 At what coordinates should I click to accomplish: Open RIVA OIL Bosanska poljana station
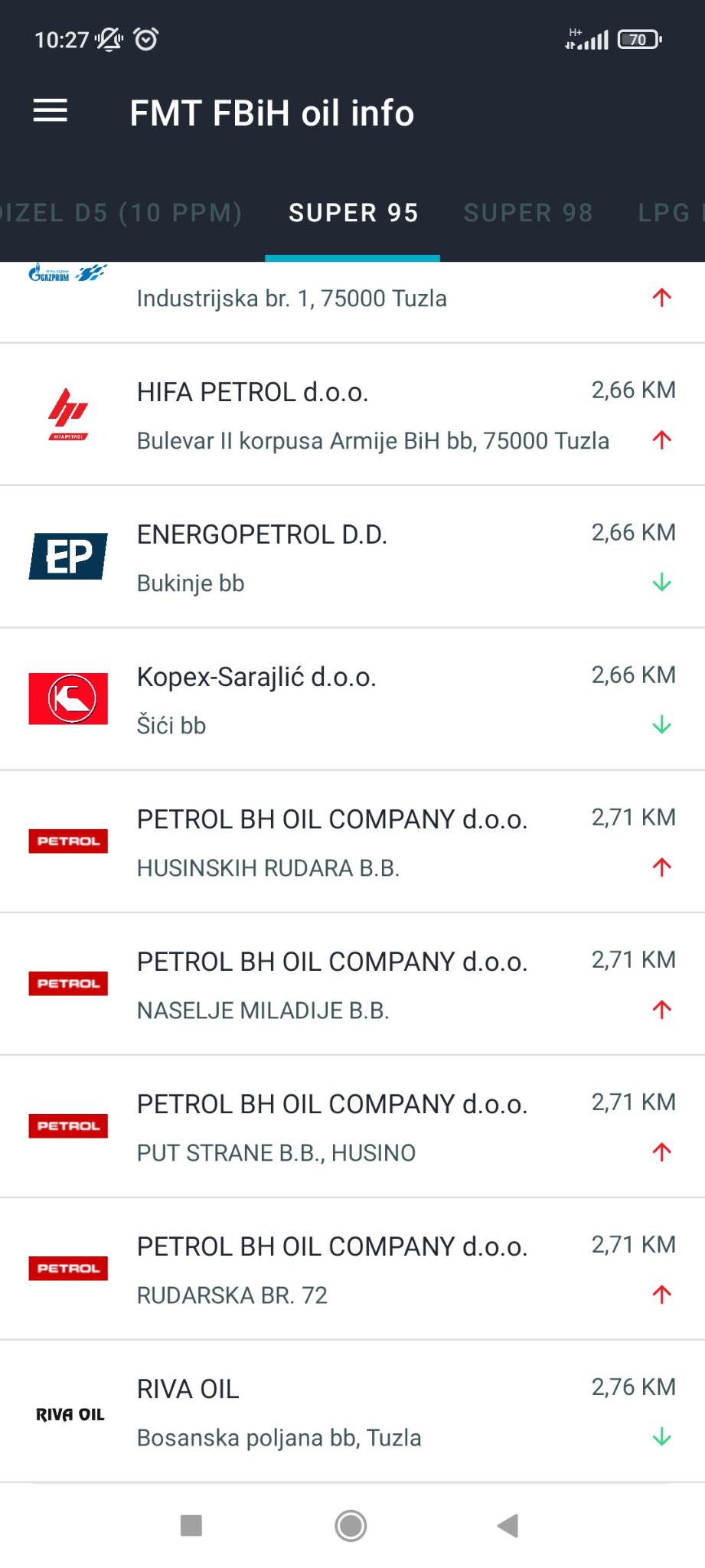[352, 1412]
